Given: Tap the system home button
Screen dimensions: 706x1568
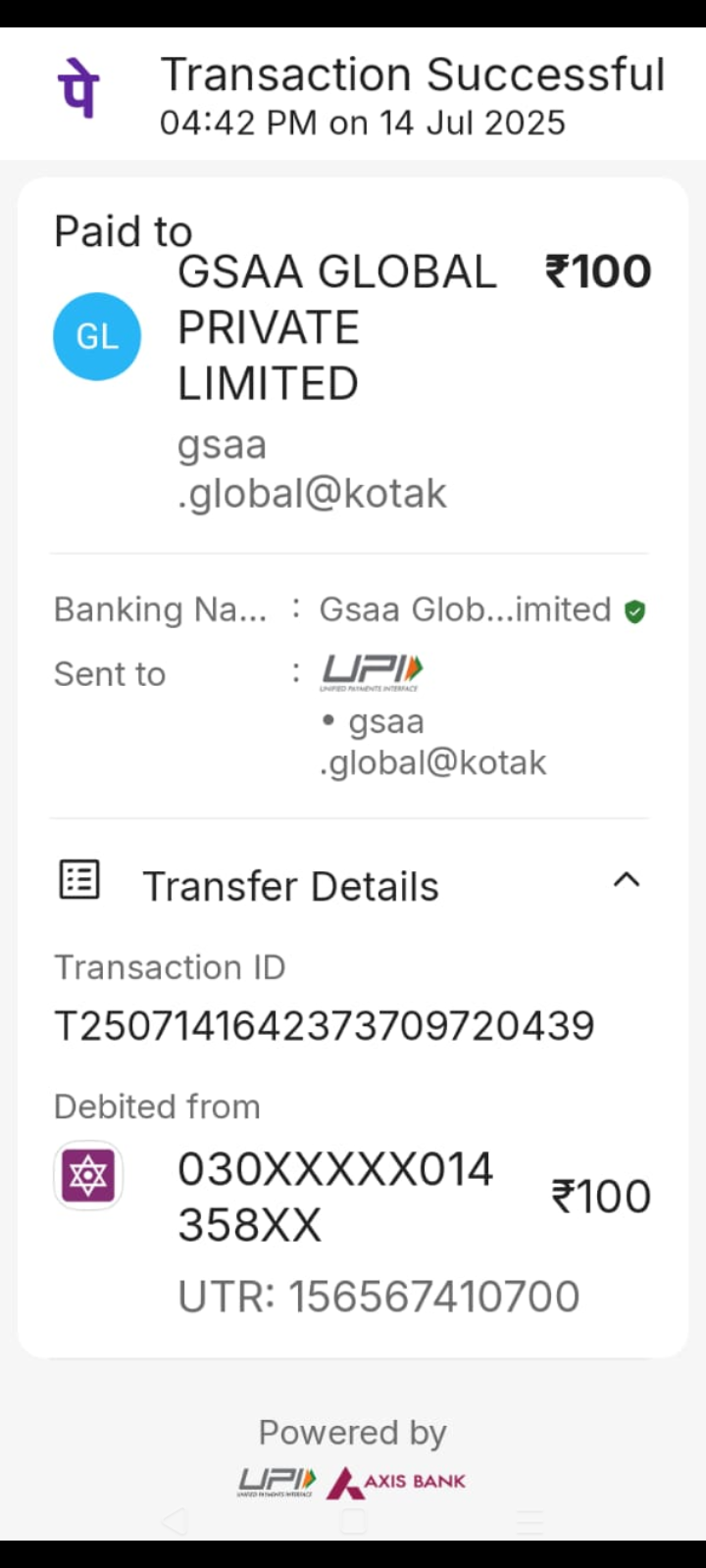Looking at the screenshot, I should tap(353, 1521).
